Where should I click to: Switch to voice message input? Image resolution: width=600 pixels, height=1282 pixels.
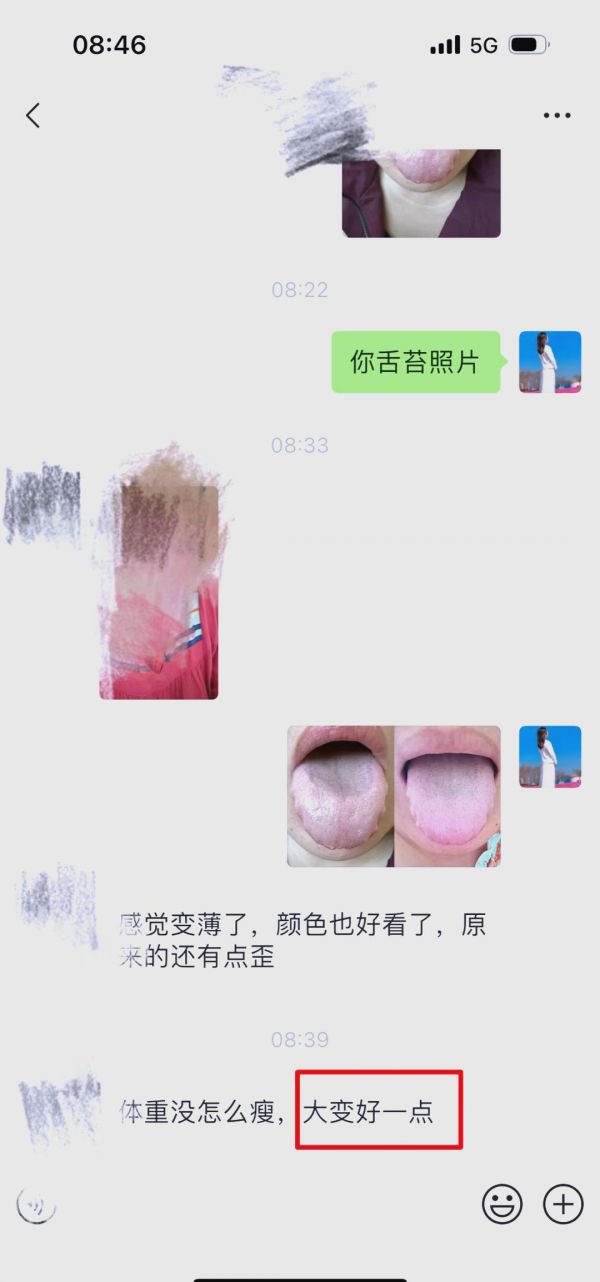pos(36,1206)
